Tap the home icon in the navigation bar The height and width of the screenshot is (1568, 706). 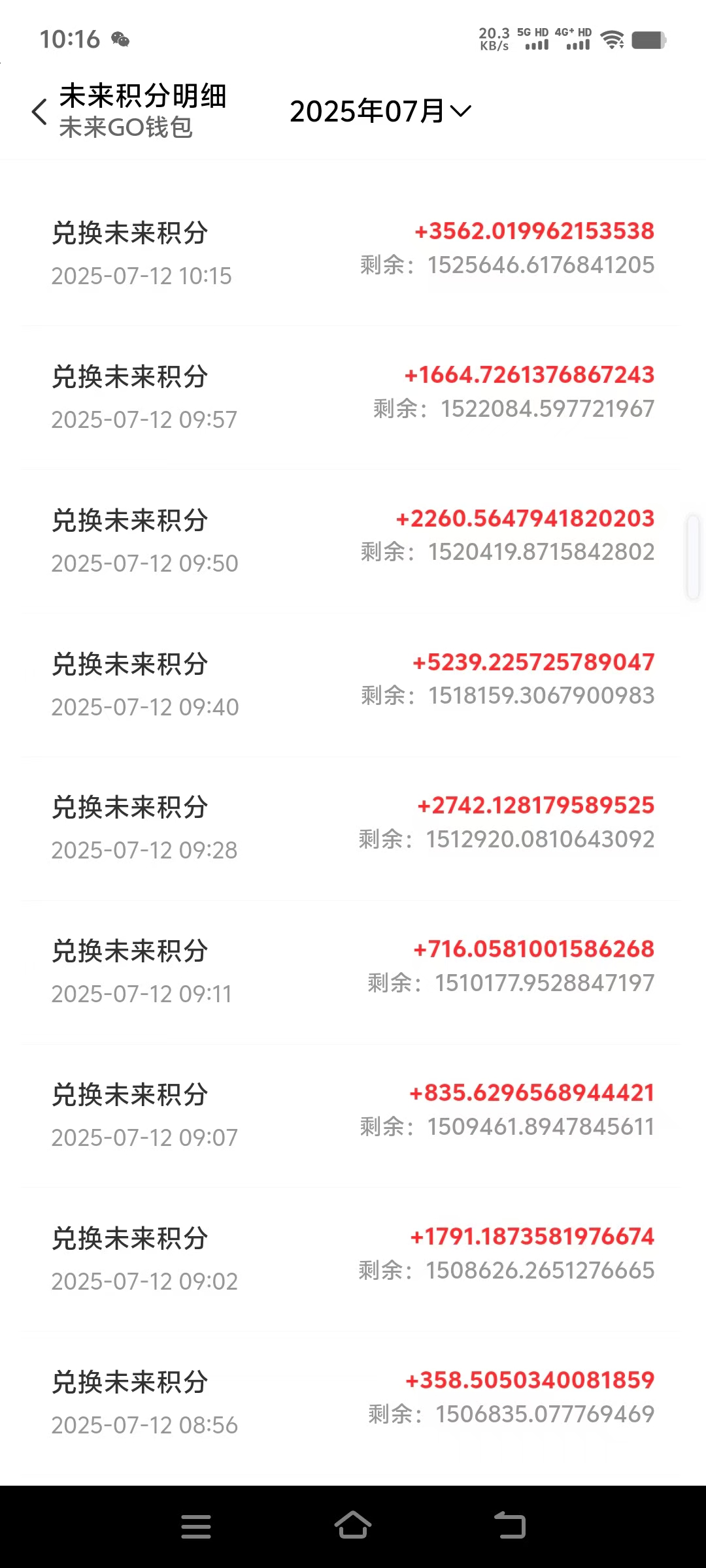[x=353, y=1526]
